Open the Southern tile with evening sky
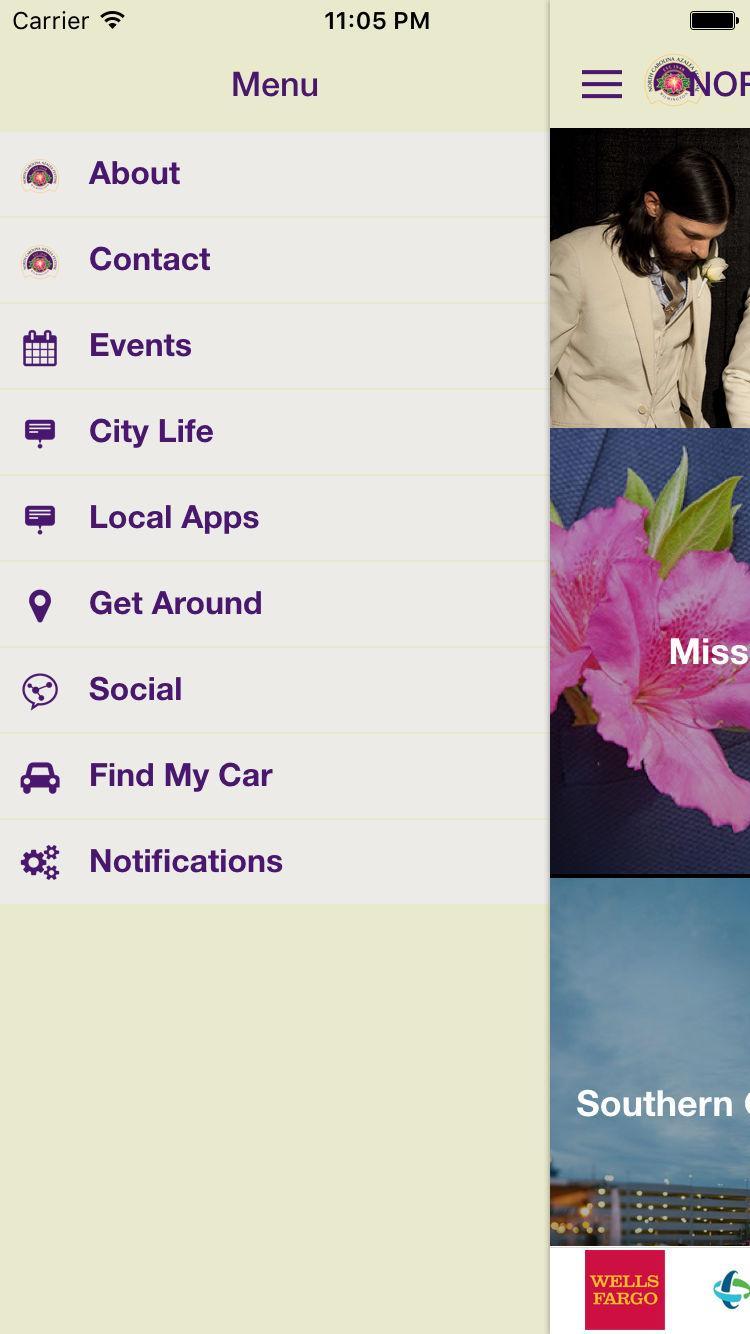 [x=650, y=1060]
